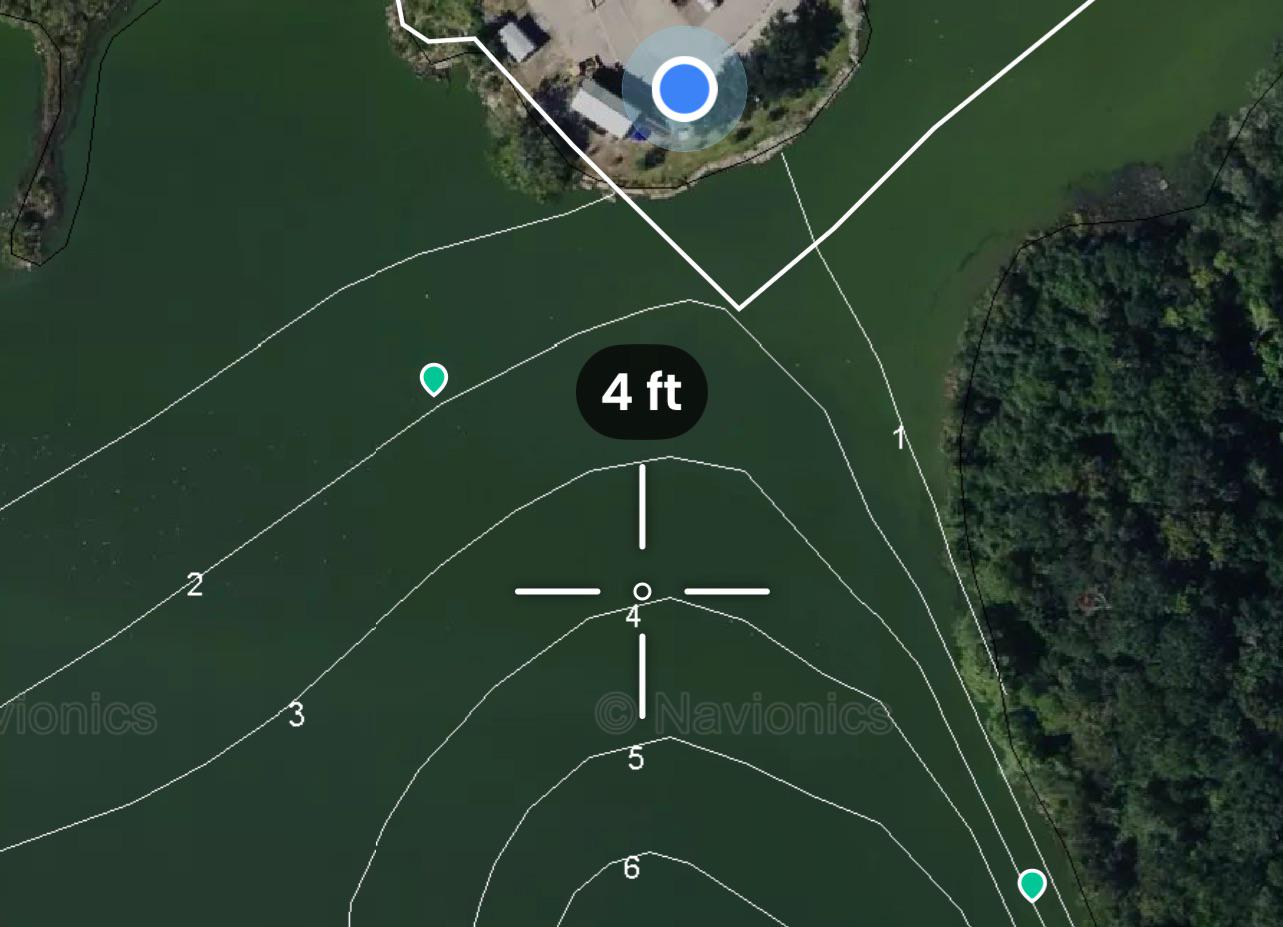1283x927 pixels.
Task: Tap the green marker beside the 4 ft bubble
Action: click(433, 379)
